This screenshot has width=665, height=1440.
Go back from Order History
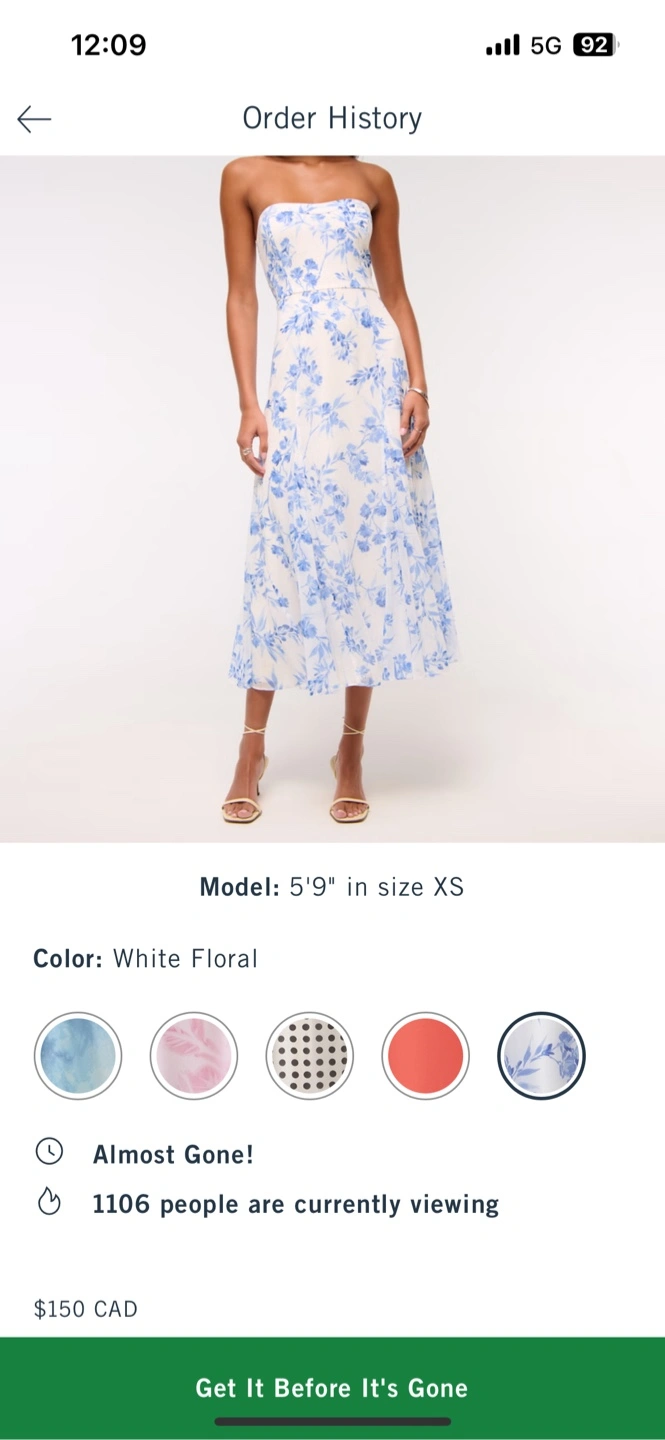pyautogui.click(x=34, y=119)
